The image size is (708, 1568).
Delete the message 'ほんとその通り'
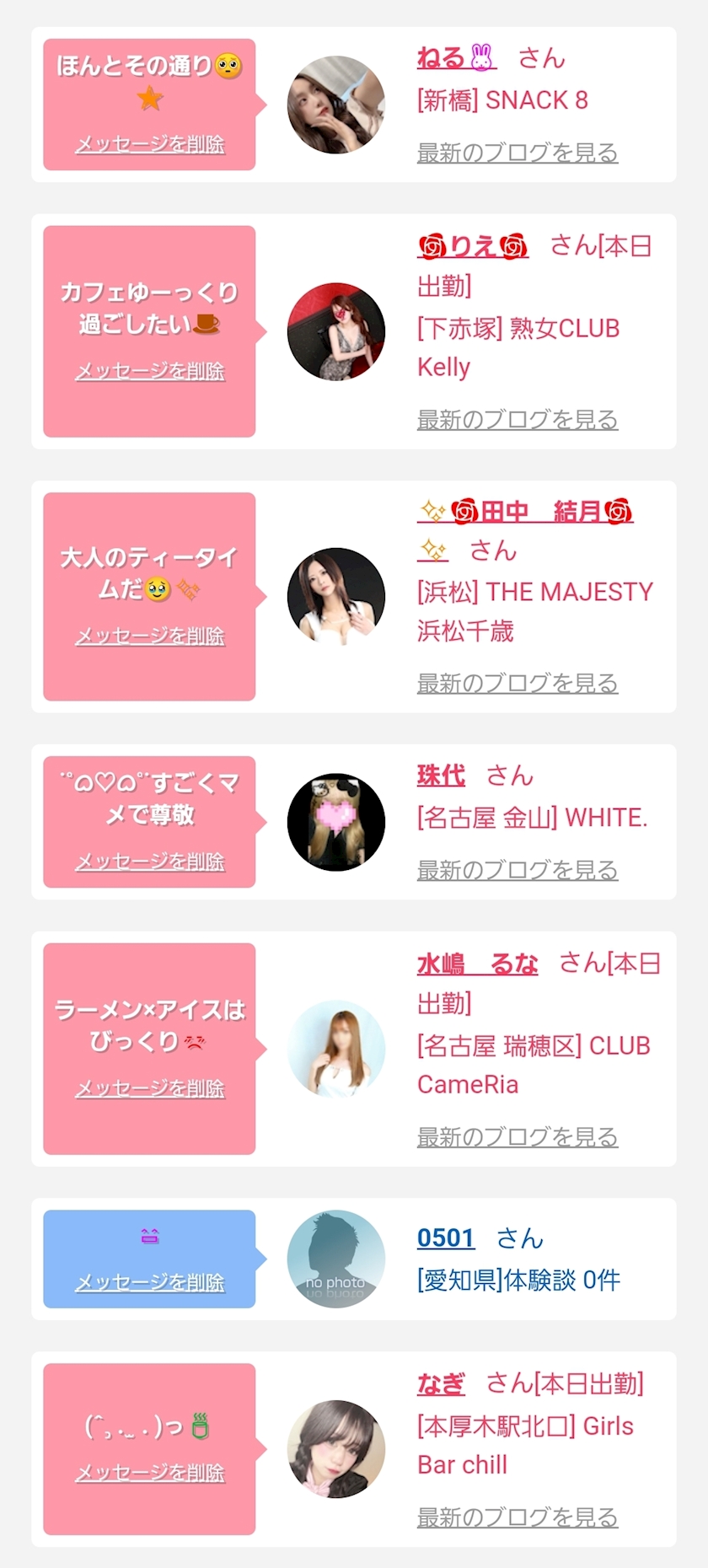pos(150,144)
